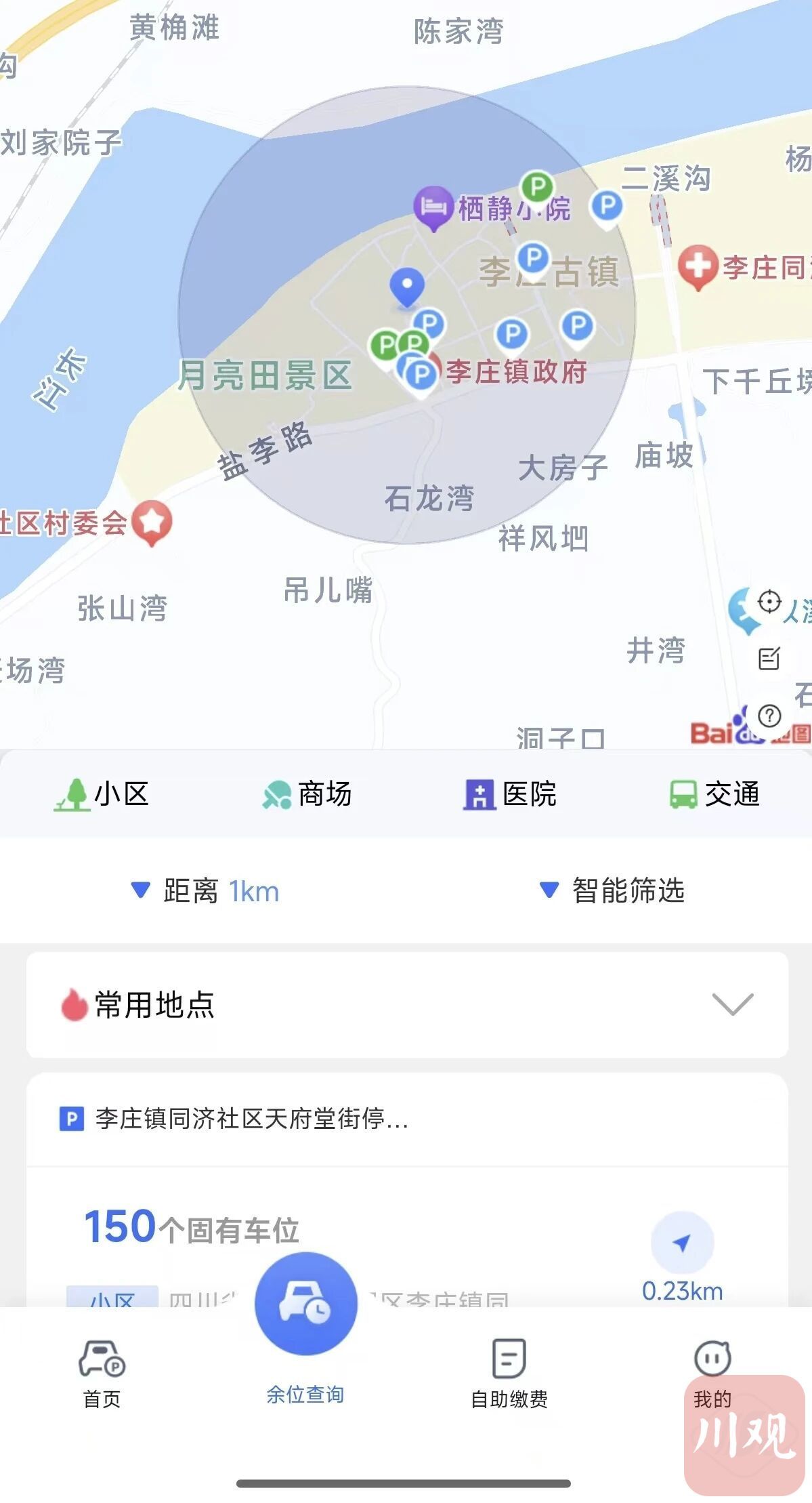The image size is (812, 1503).
Task: Select the parking marker near 李庄镇政府
Action: [x=421, y=374]
